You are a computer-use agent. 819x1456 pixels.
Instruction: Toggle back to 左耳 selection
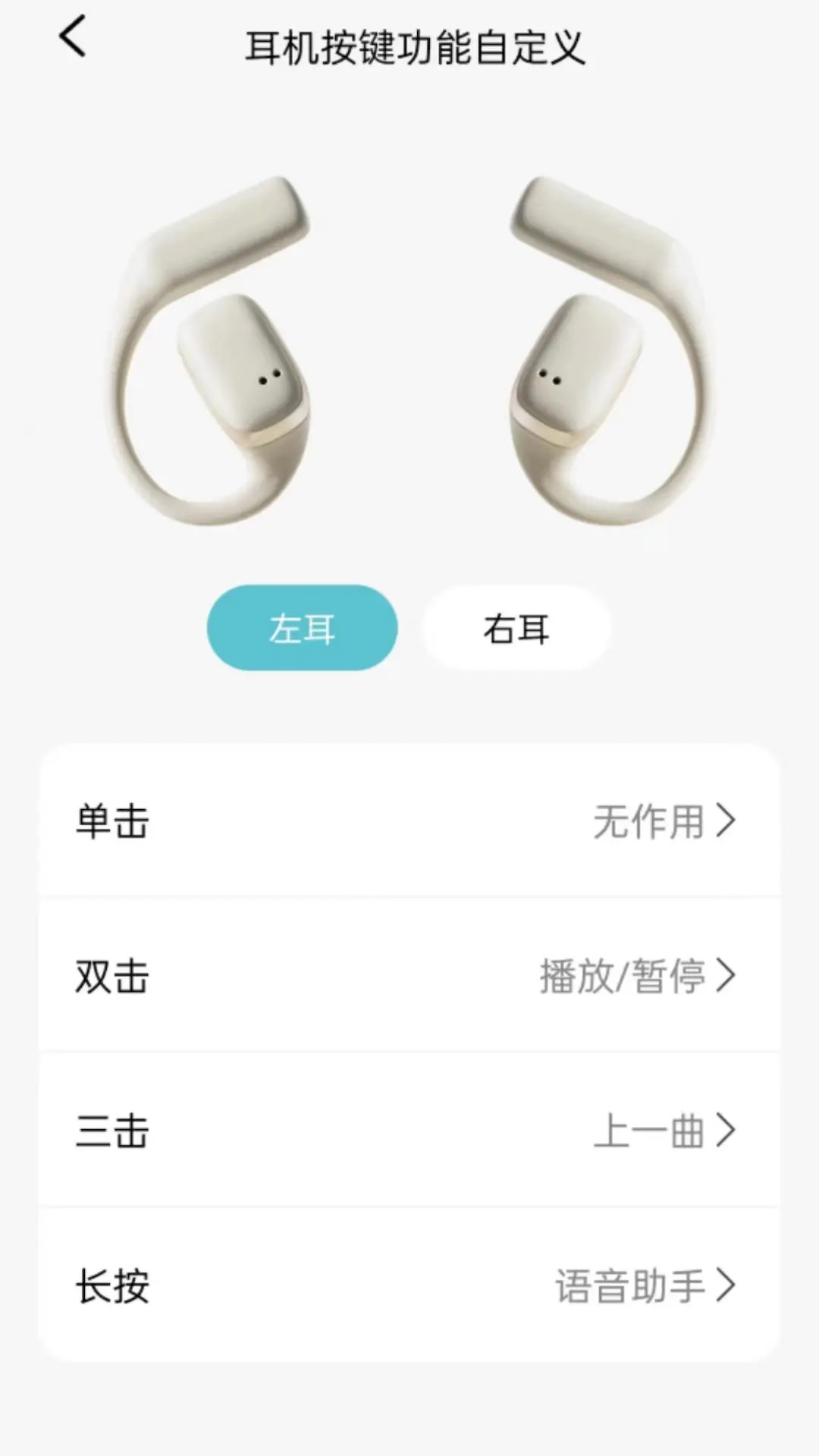coord(302,628)
